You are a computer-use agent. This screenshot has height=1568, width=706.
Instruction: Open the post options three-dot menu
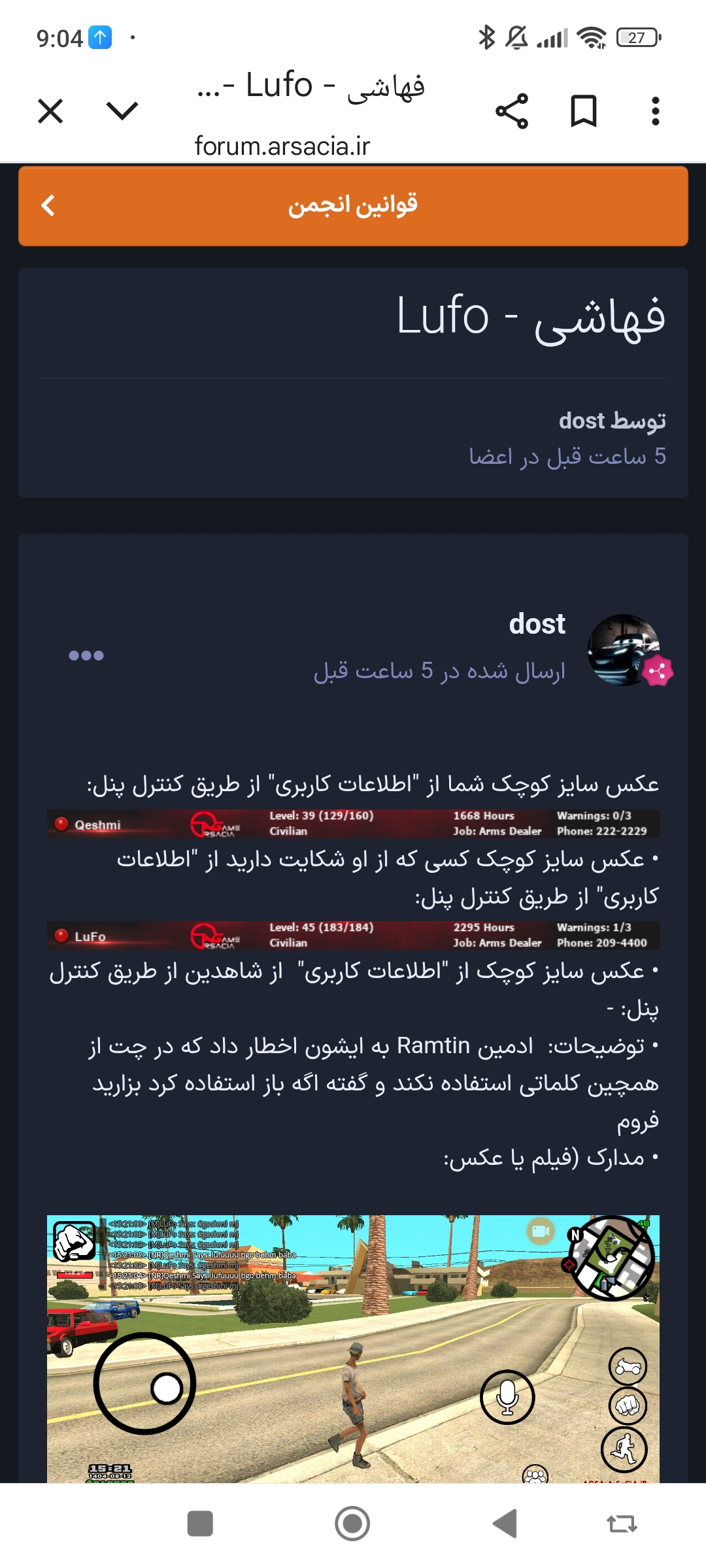(x=86, y=655)
